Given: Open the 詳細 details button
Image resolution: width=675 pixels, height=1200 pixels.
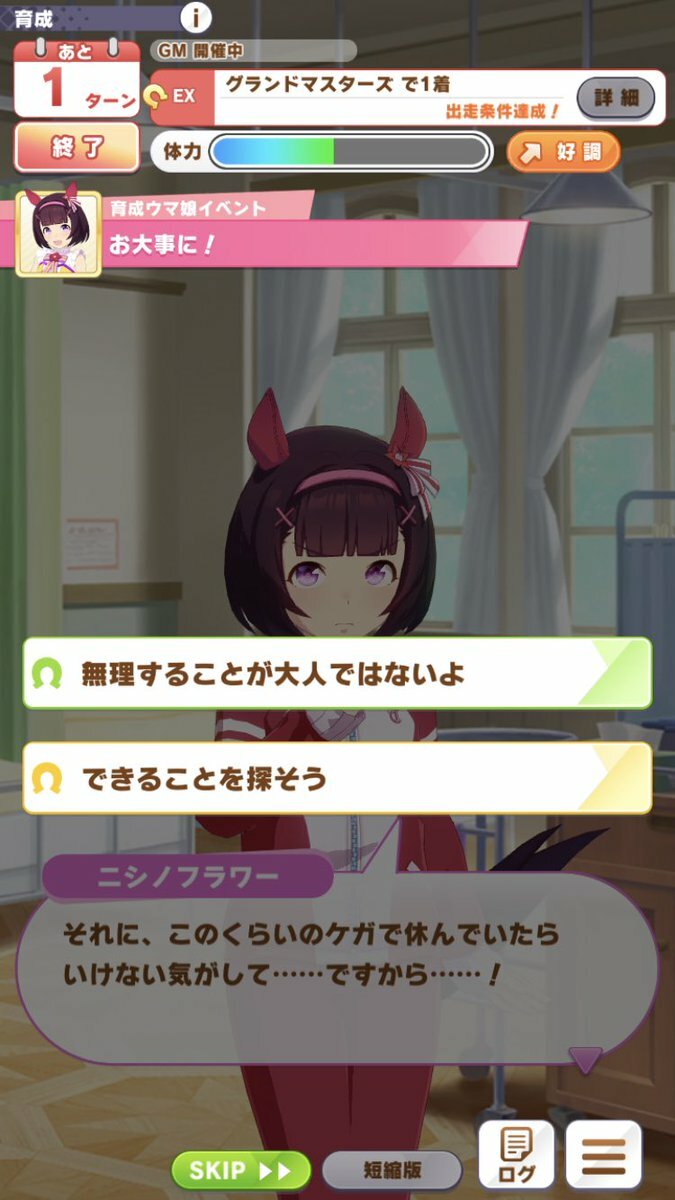Looking at the screenshot, I should pos(616,98).
